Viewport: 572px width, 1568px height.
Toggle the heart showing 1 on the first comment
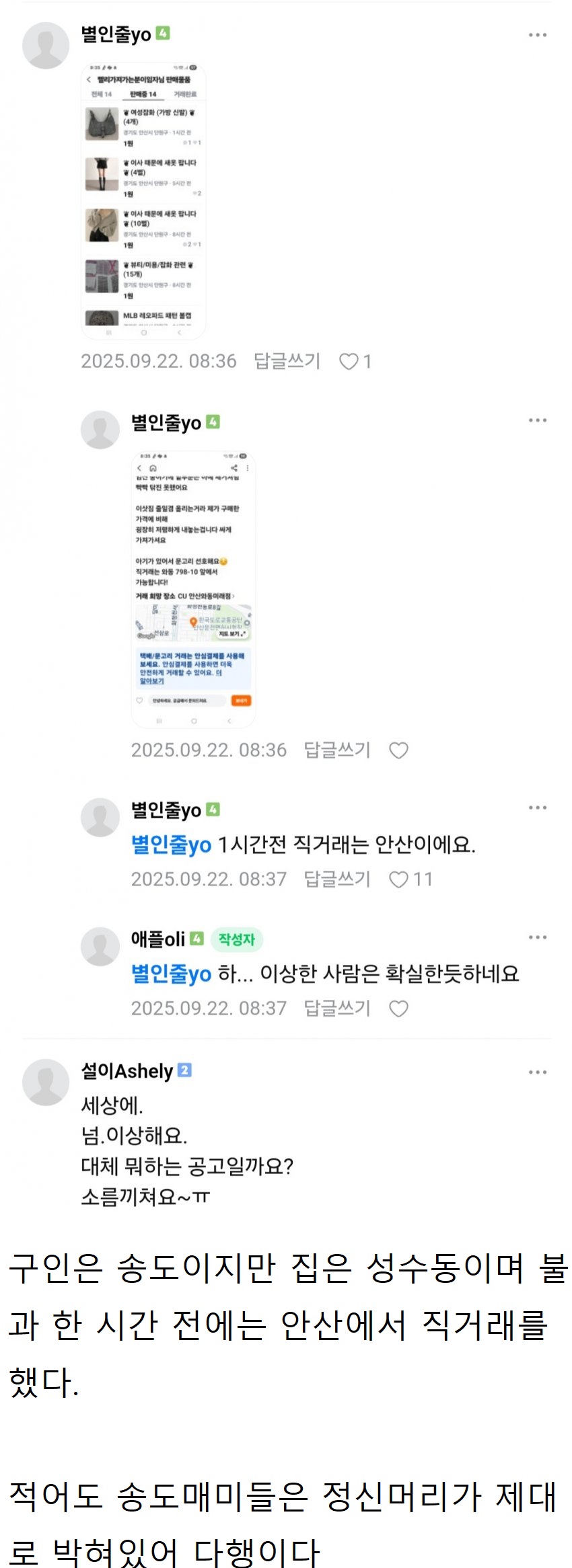349,361
